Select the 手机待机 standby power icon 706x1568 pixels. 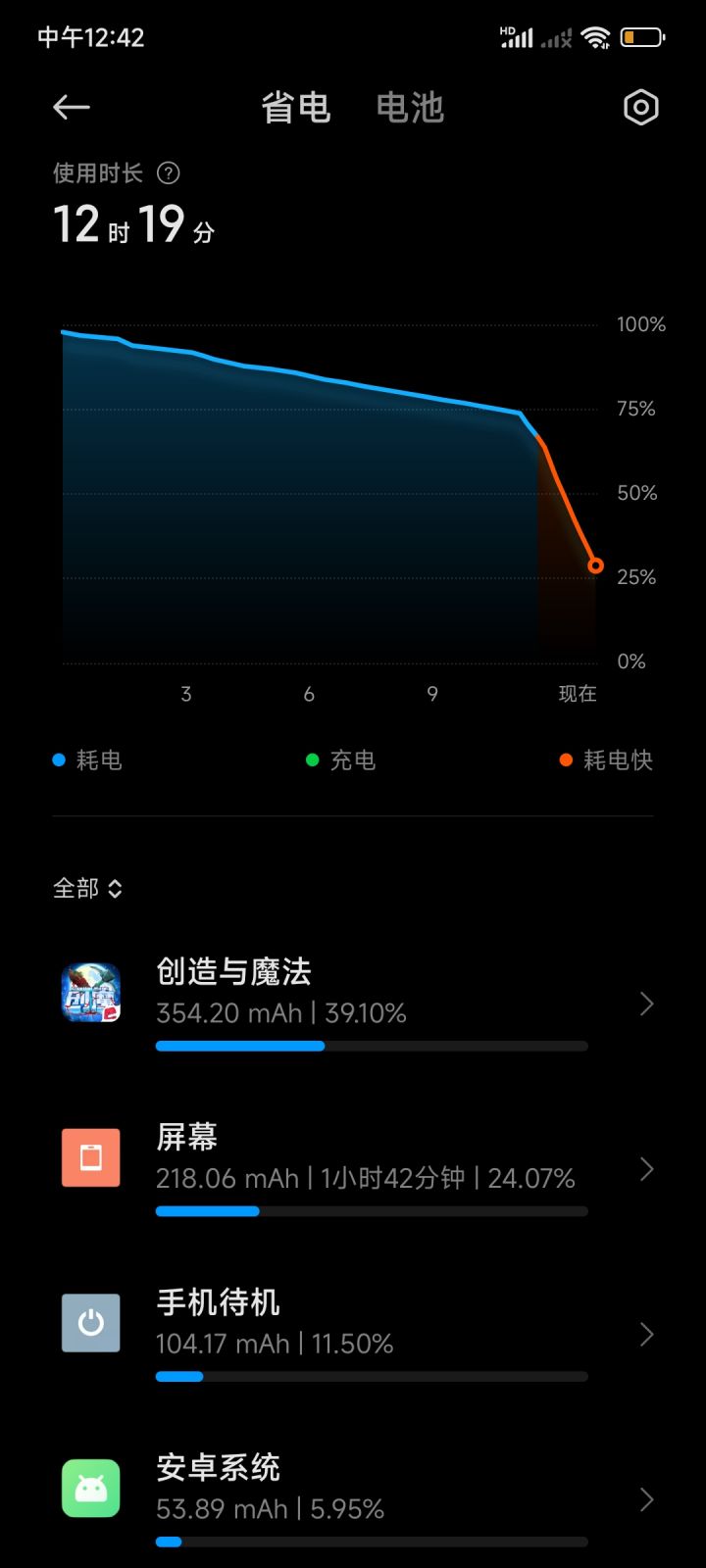coord(90,1322)
